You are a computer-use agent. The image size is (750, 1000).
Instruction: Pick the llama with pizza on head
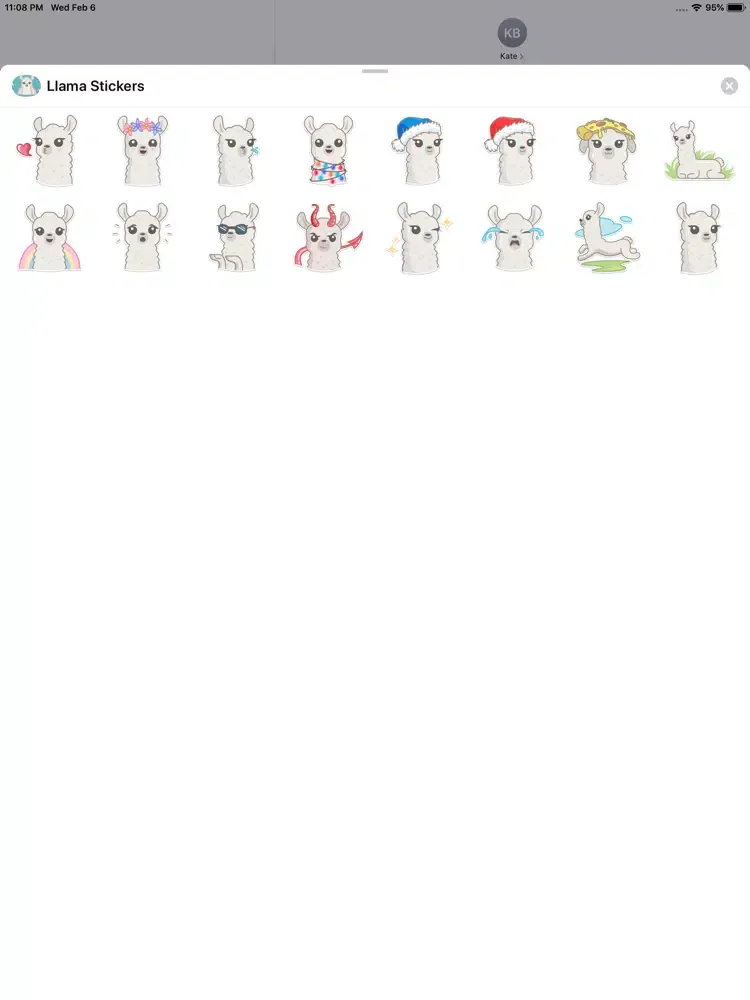click(x=602, y=150)
